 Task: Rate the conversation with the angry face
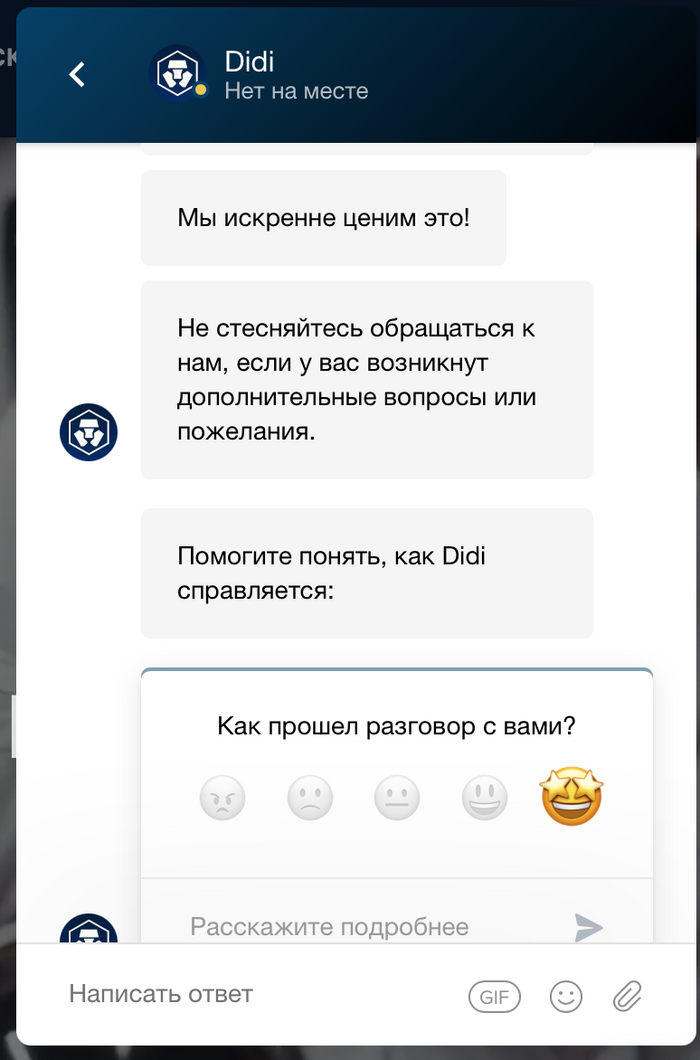(x=223, y=798)
